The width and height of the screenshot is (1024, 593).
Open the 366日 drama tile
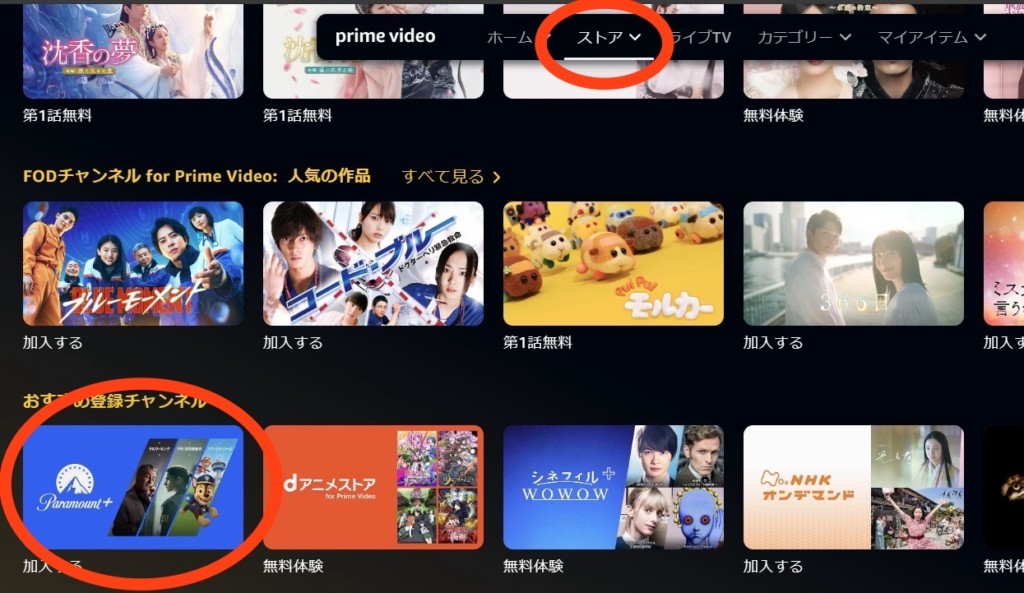(x=853, y=263)
